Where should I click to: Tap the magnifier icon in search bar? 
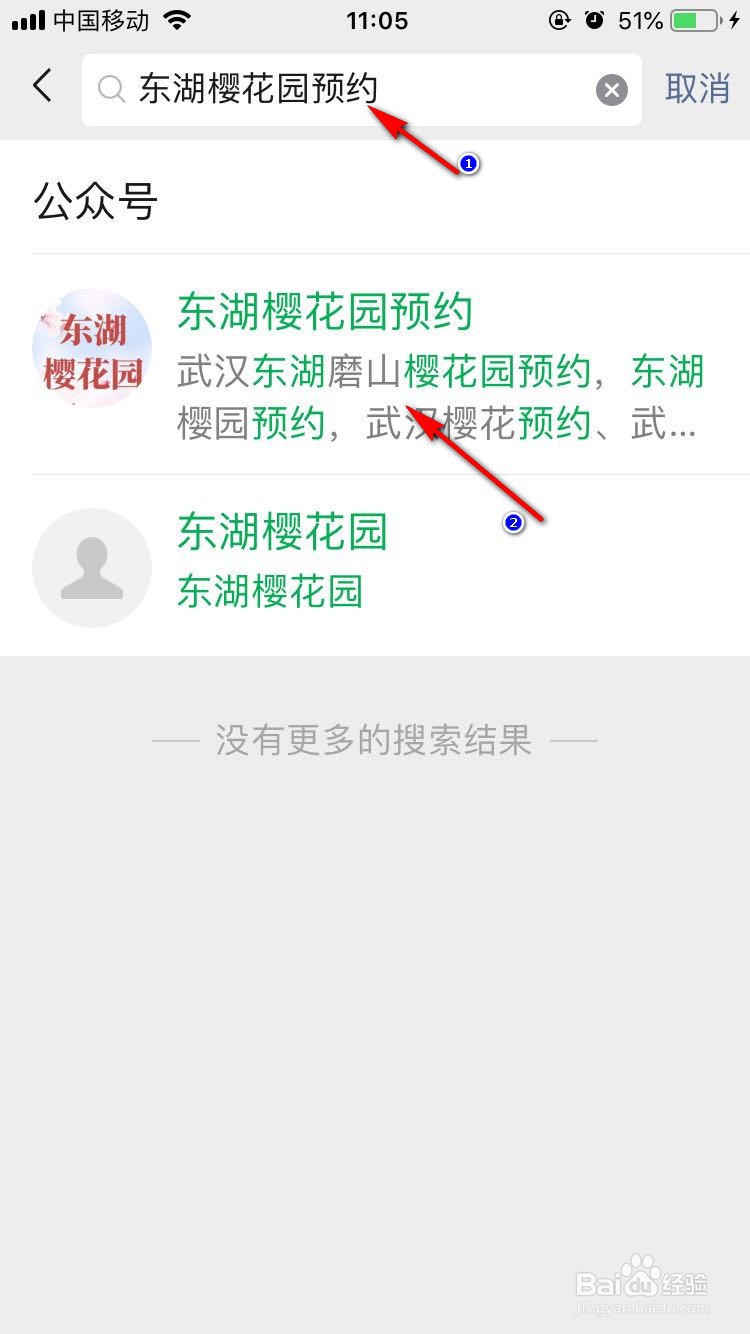point(111,90)
